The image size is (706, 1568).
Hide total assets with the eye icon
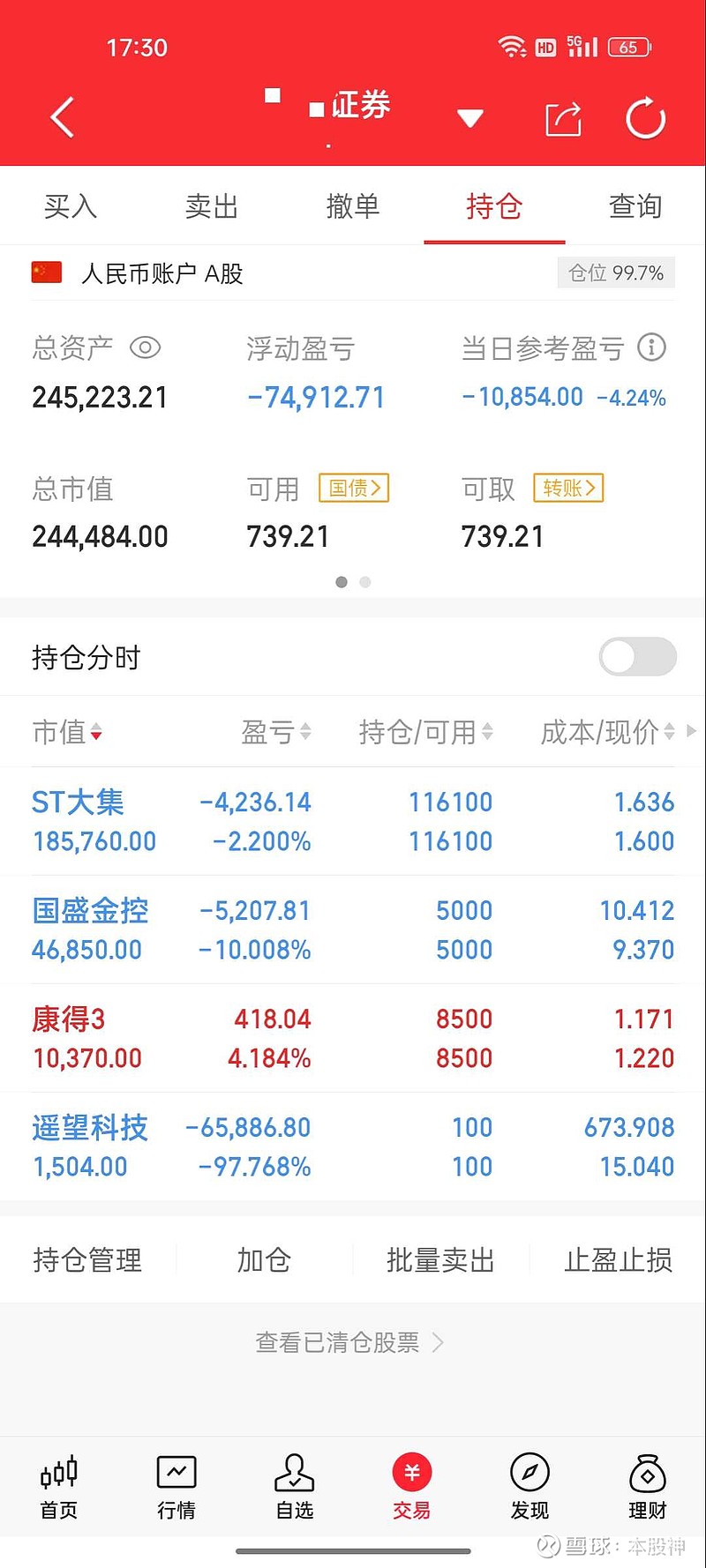click(146, 347)
